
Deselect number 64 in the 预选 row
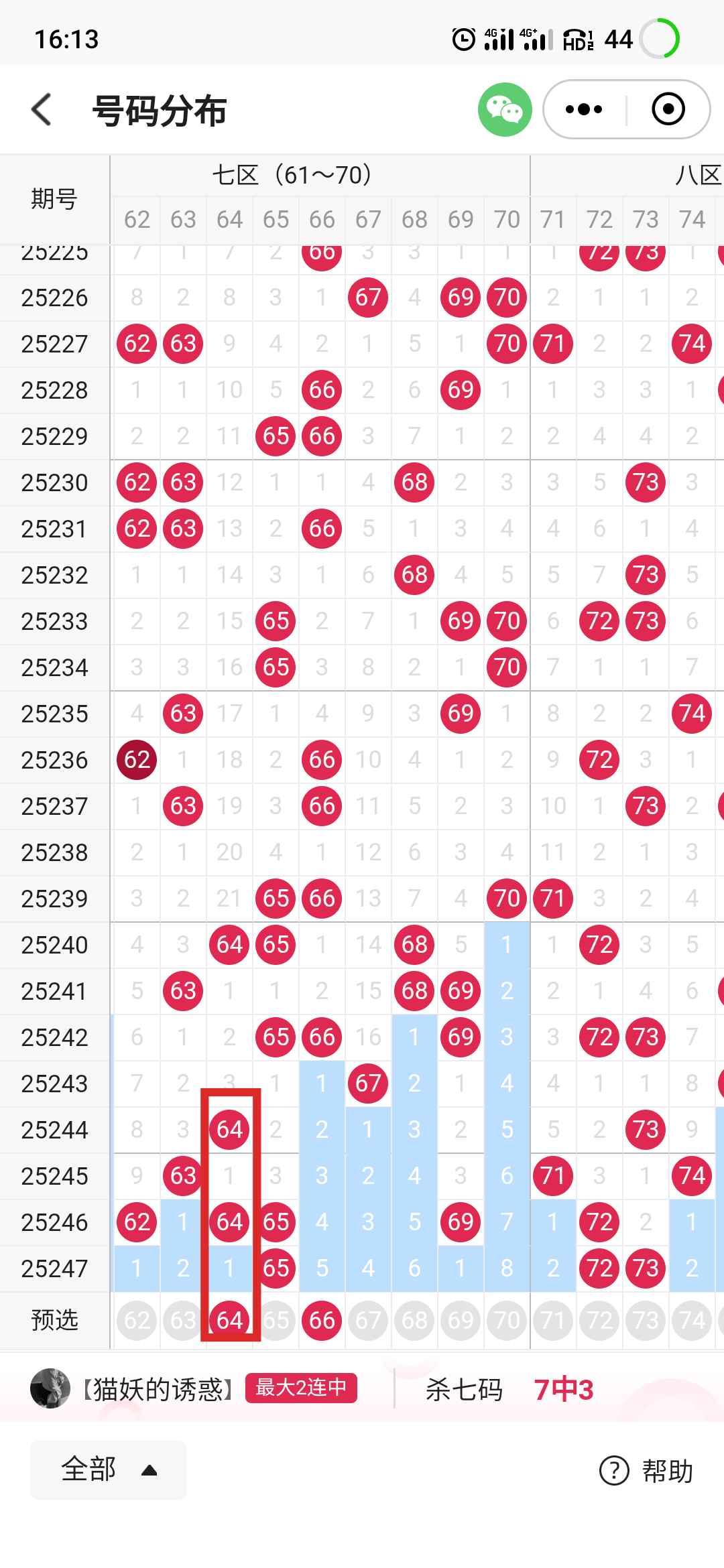click(x=229, y=1320)
